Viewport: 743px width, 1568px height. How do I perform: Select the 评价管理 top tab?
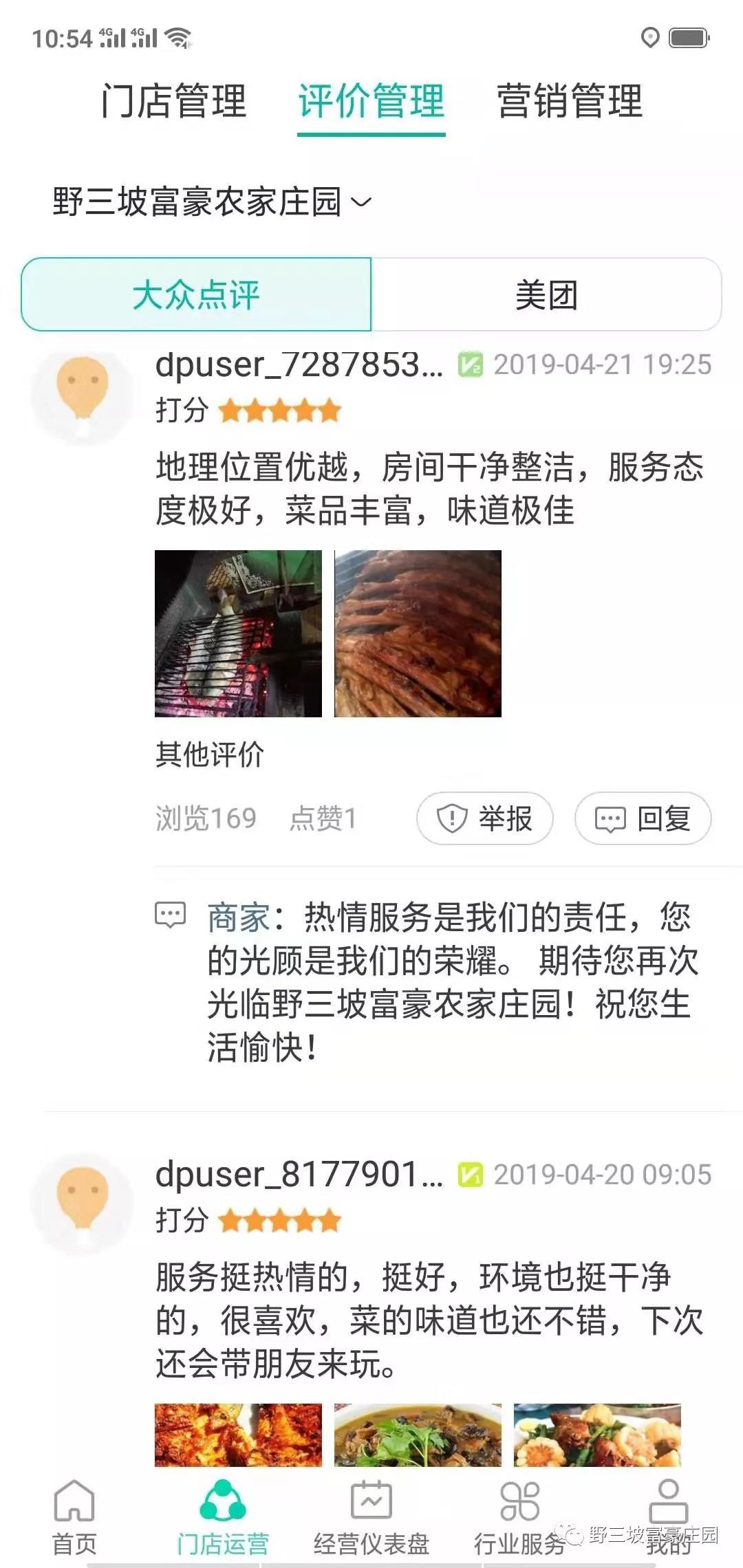point(371,100)
